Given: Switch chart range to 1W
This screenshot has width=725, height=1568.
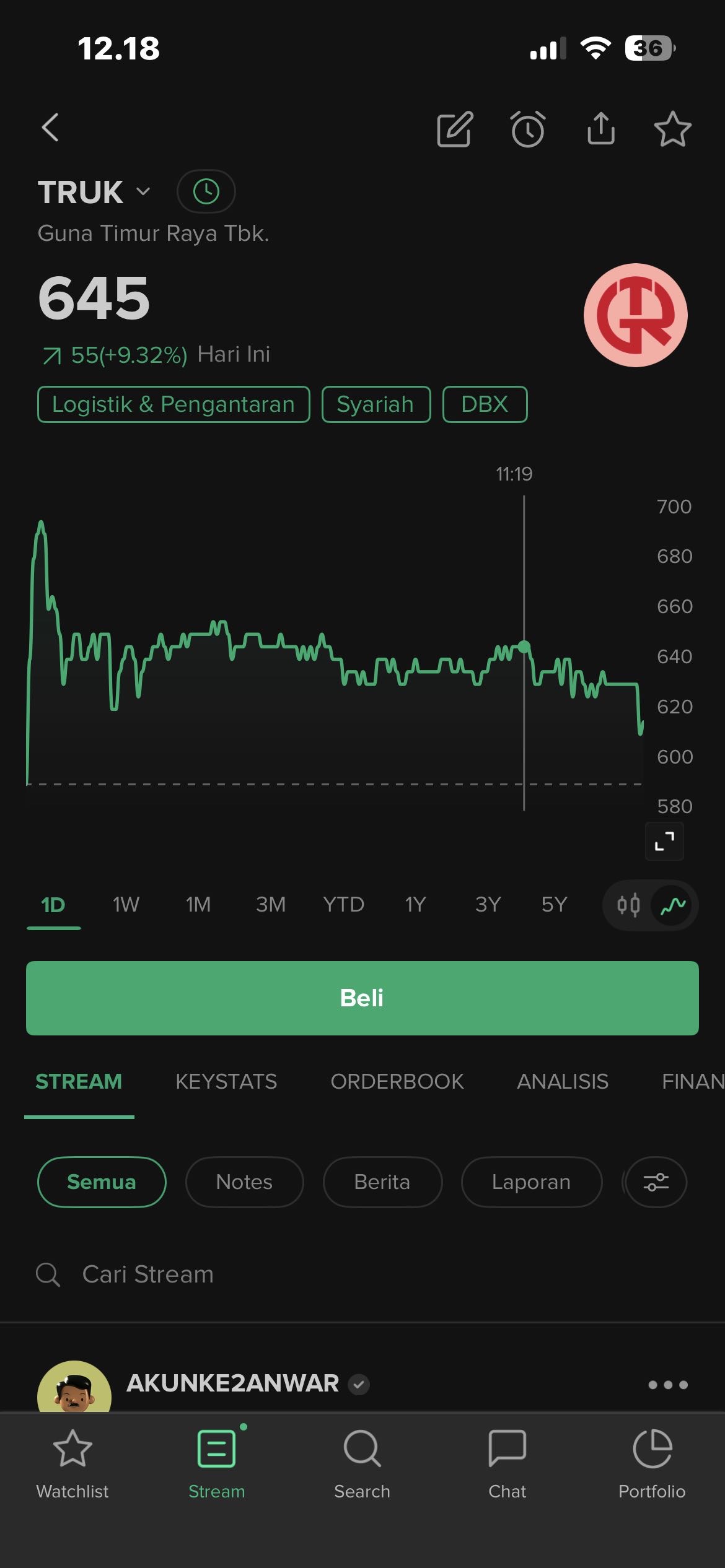Looking at the screenshot, I should coord(126,905).
